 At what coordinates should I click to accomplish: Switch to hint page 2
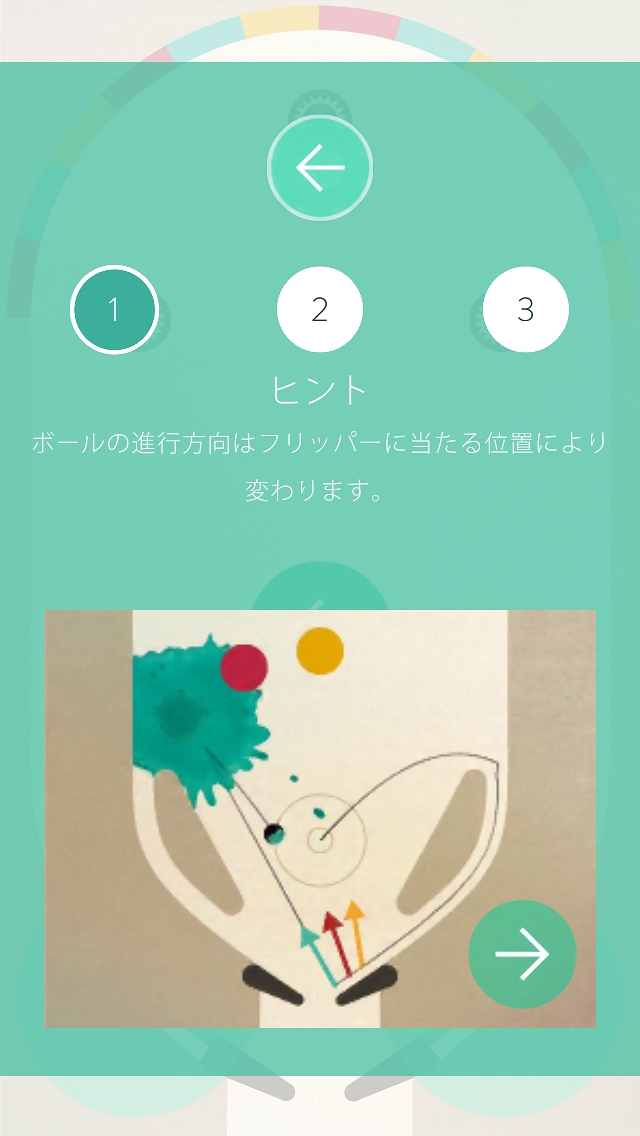click(x=320, y=310)
